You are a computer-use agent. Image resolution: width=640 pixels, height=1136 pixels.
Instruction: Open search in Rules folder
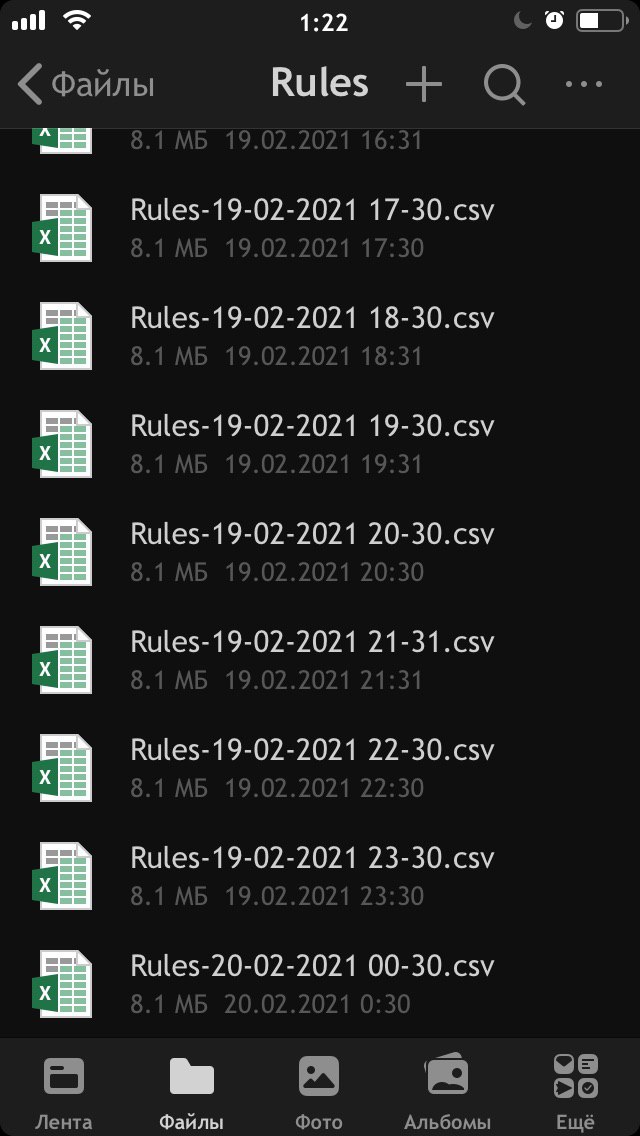pos(504,85)
